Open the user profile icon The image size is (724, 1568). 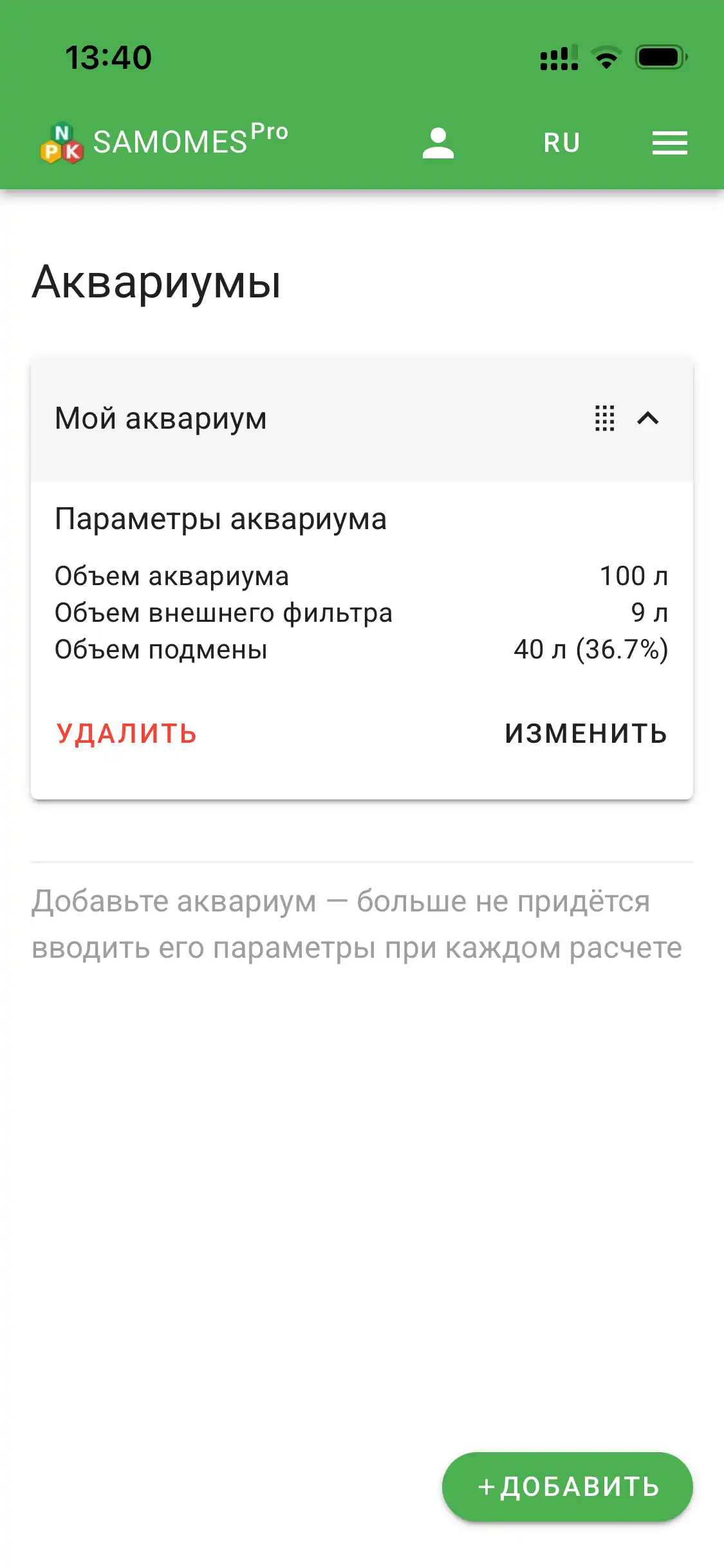(438, 143)
